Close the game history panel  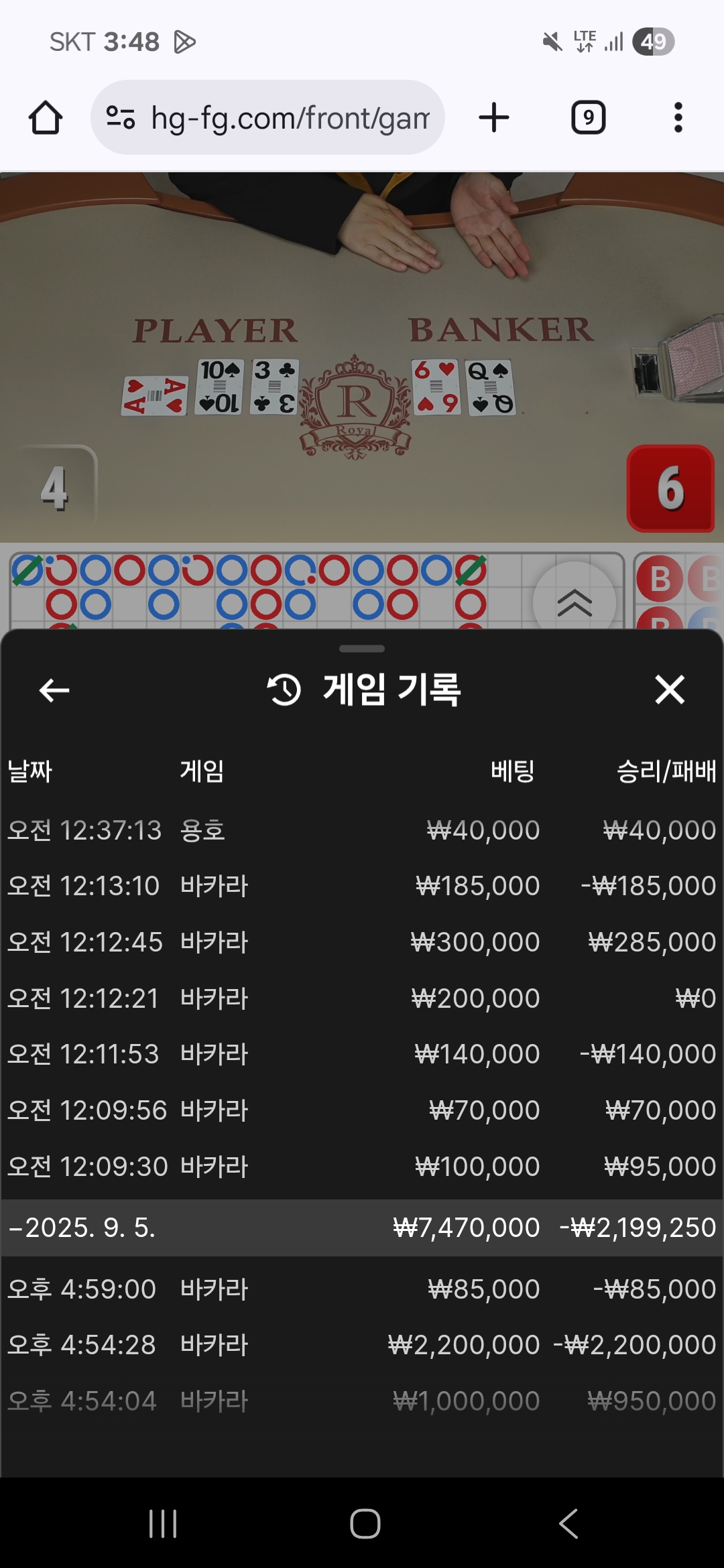pos(669,690)
